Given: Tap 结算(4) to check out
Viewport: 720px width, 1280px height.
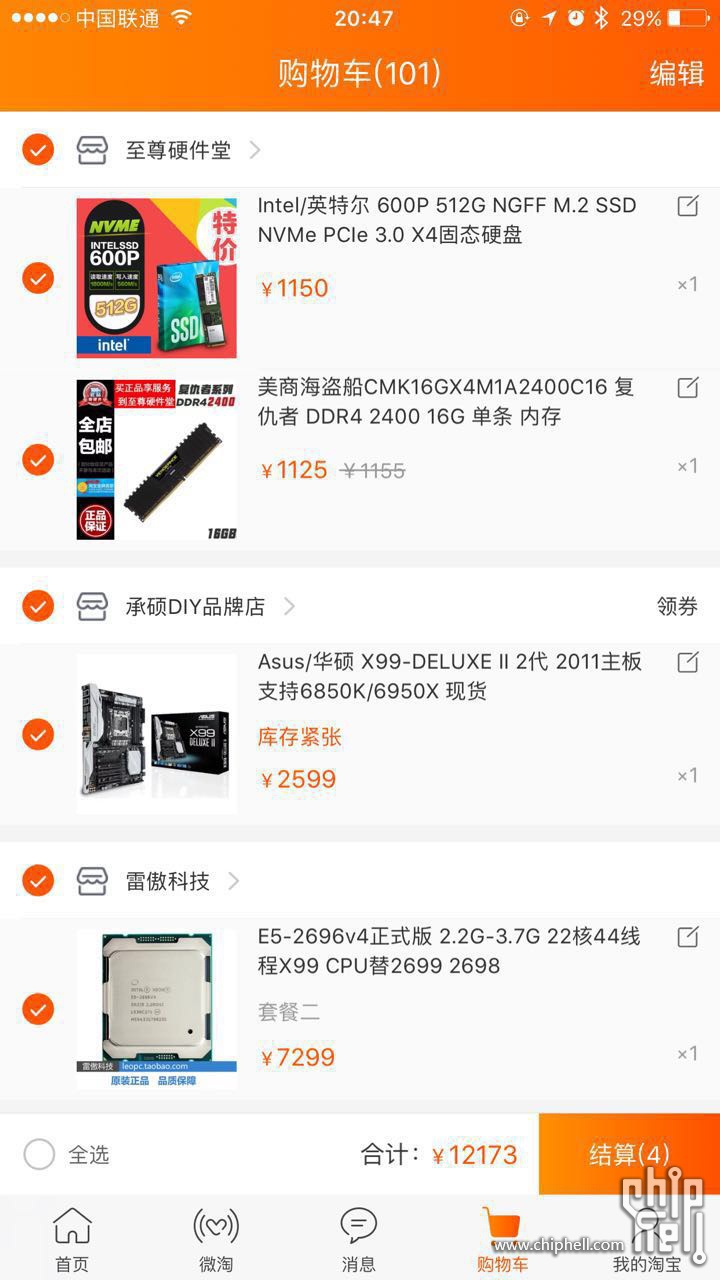Looking at the screenshot, I should (628, 1155).
